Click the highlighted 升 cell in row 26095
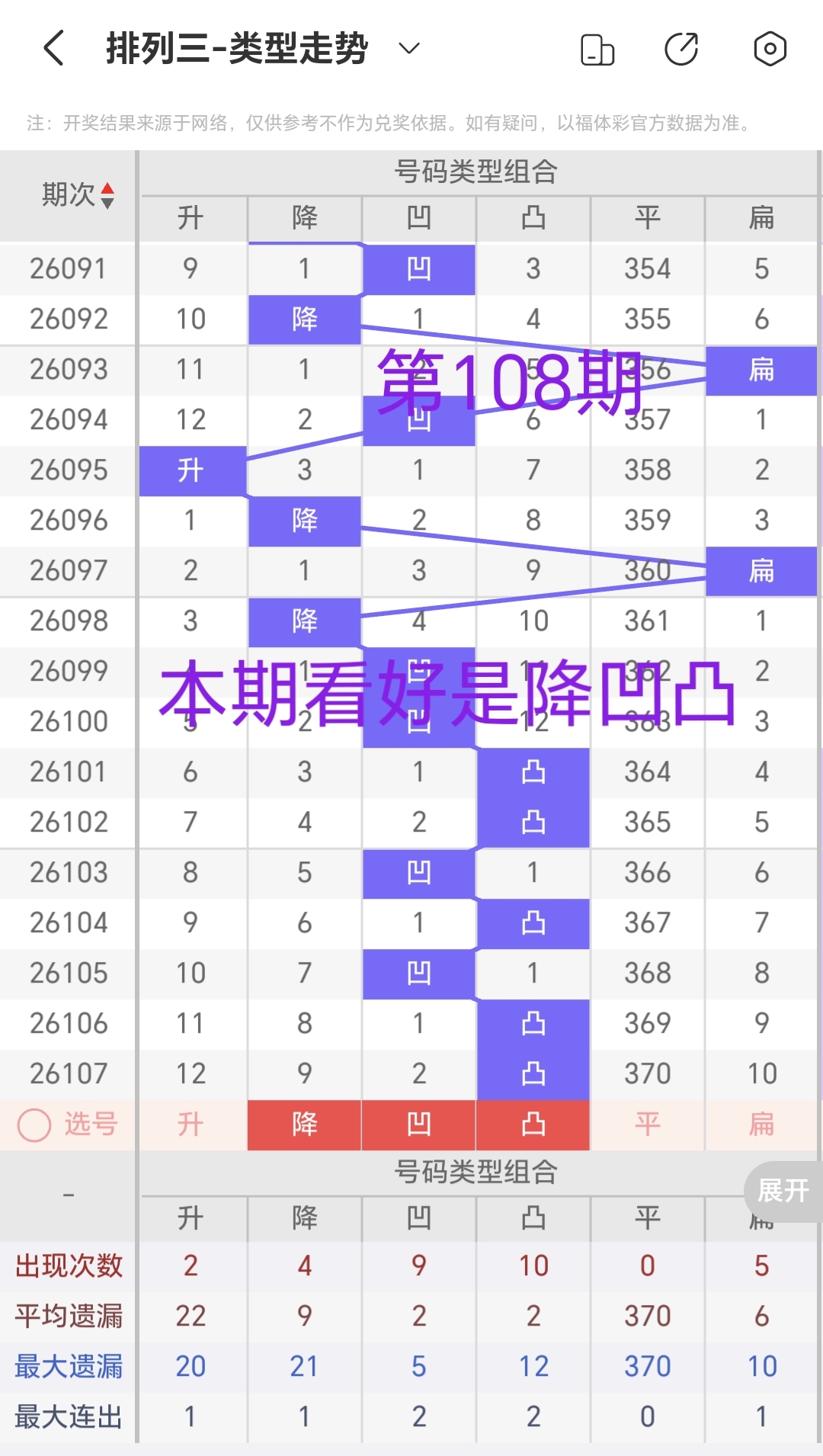Image resolution: width=823 pixels, height=1456 pixels. (x=192, y=470)
